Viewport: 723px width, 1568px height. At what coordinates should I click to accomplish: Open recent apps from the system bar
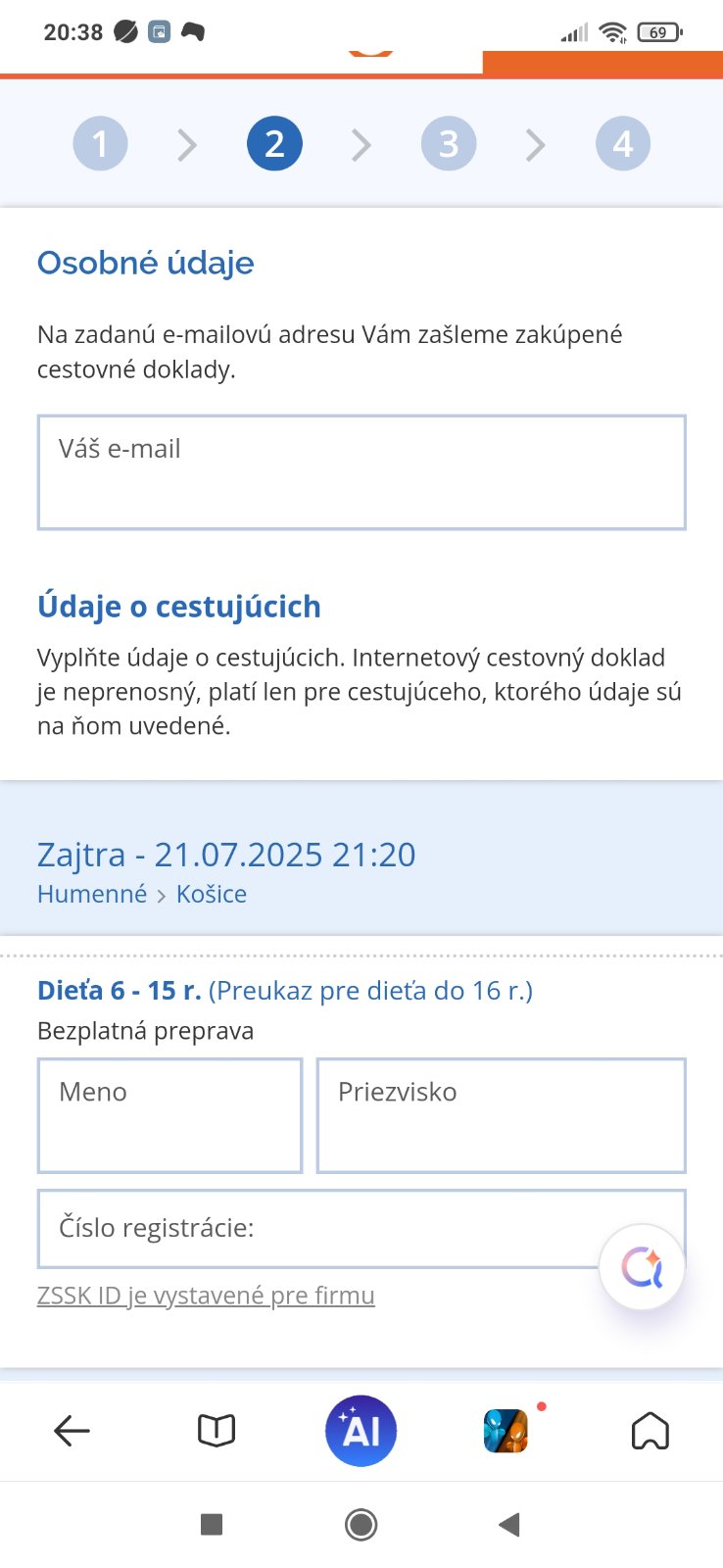[x=211, y=1524]
